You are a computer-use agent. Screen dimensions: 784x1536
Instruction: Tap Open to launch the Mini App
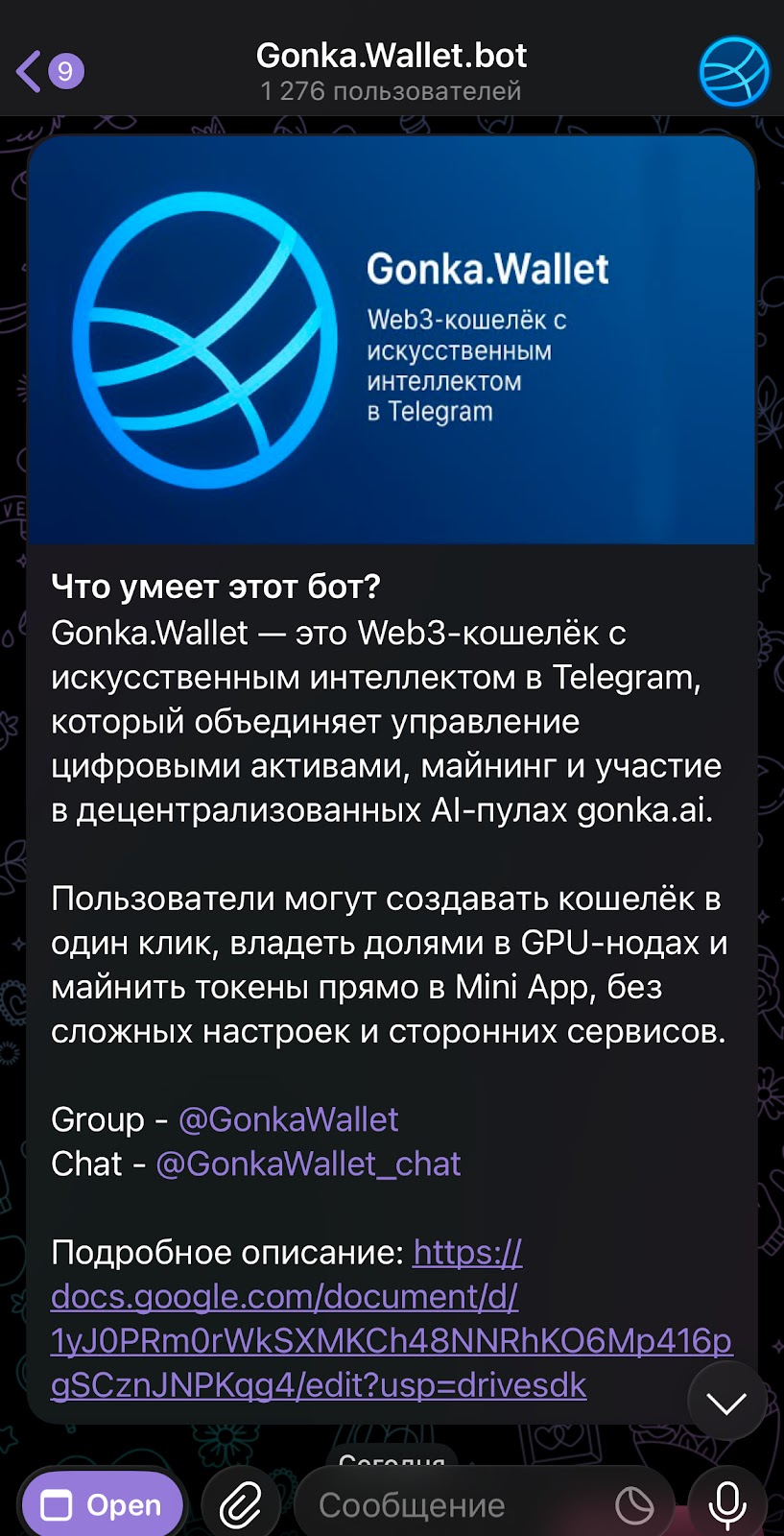click(102, 1504)
